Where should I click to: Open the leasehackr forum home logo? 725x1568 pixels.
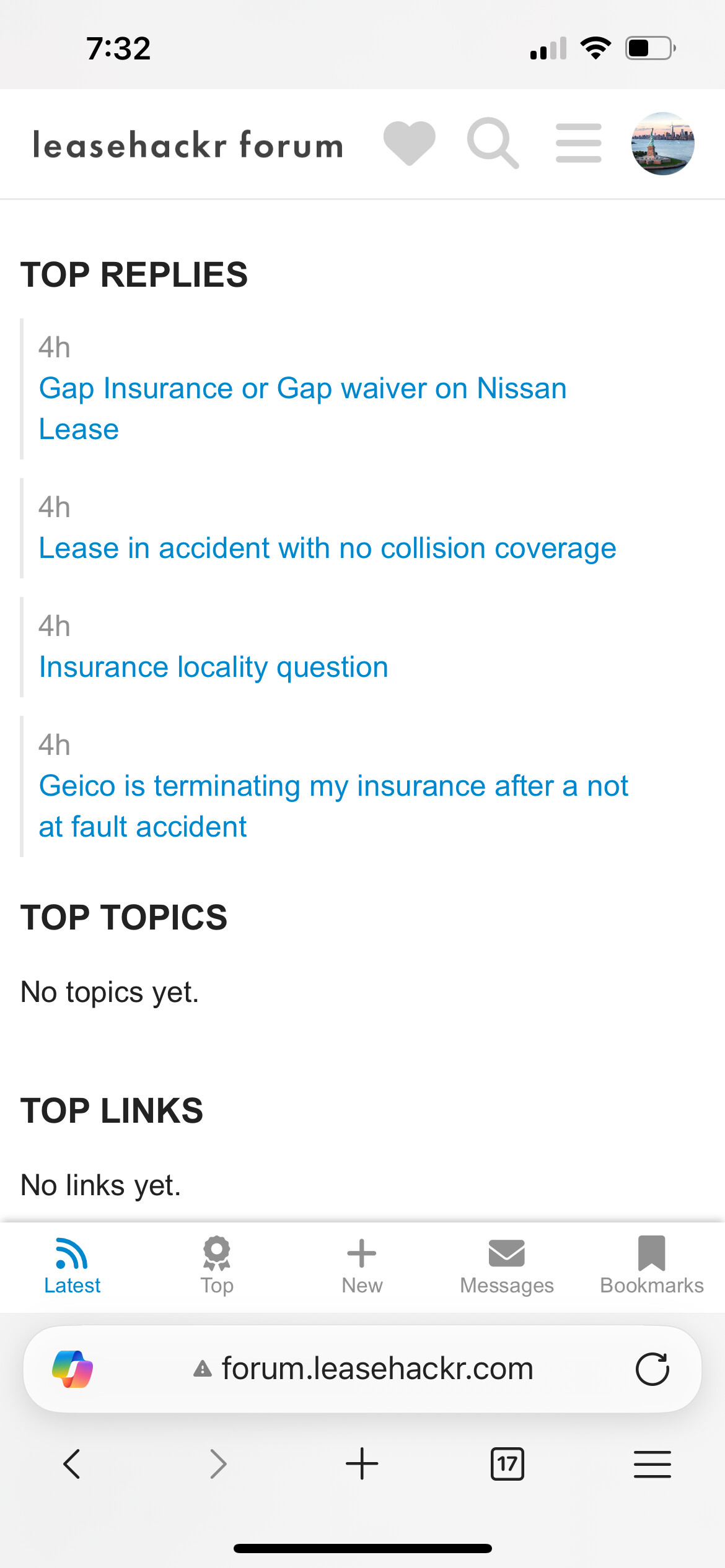[188, 145]
